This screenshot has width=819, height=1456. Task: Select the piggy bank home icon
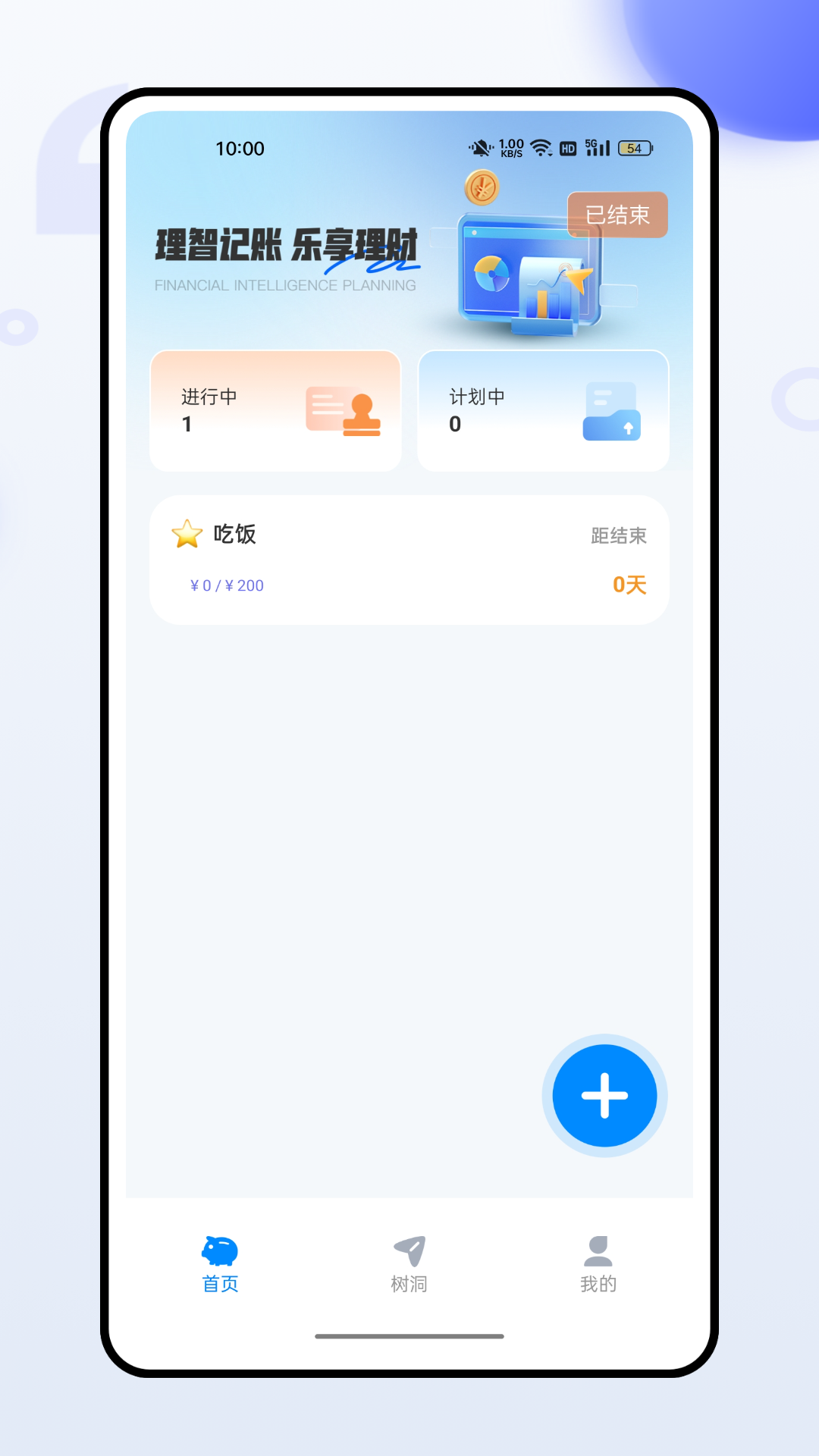(x=219, y=1250)
